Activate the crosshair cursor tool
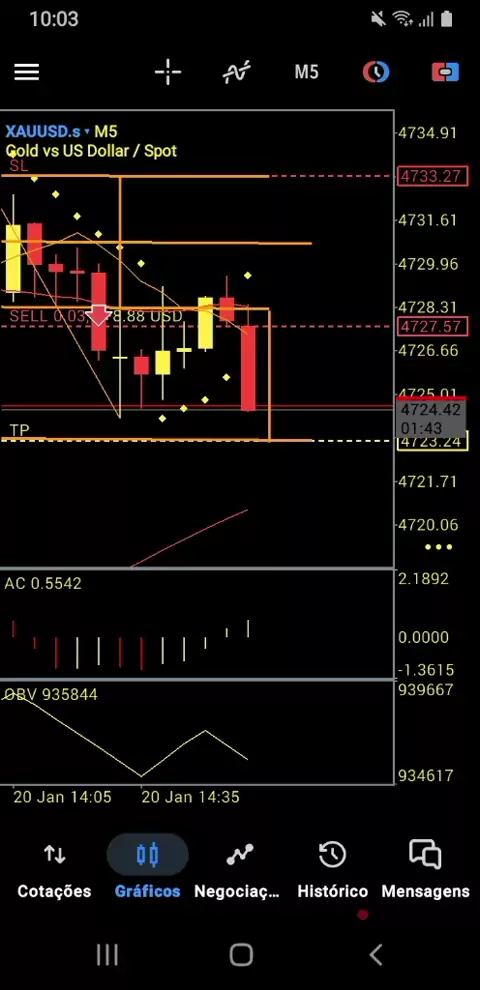The width and height of the screenshot is (480, 990). [x=168, y=72]
